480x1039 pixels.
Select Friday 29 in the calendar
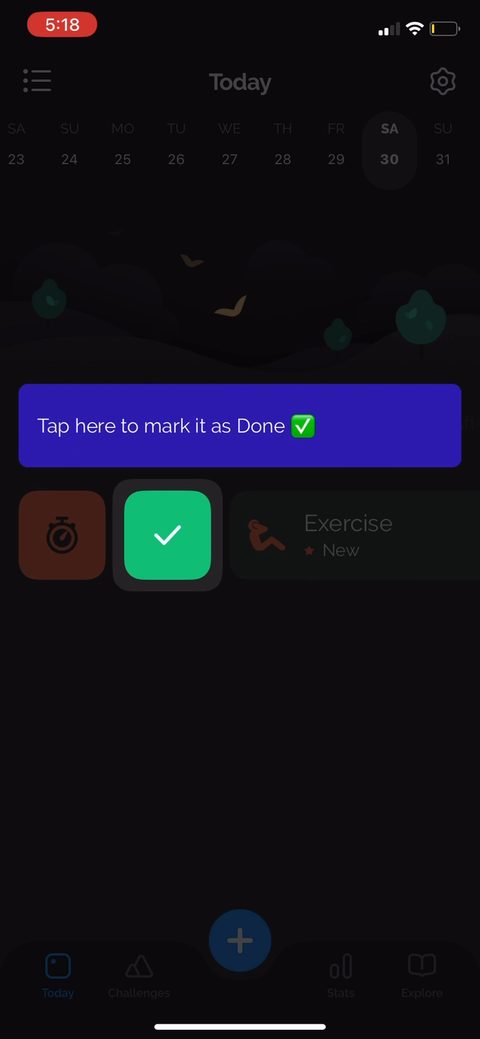click(x=336, y=144)
